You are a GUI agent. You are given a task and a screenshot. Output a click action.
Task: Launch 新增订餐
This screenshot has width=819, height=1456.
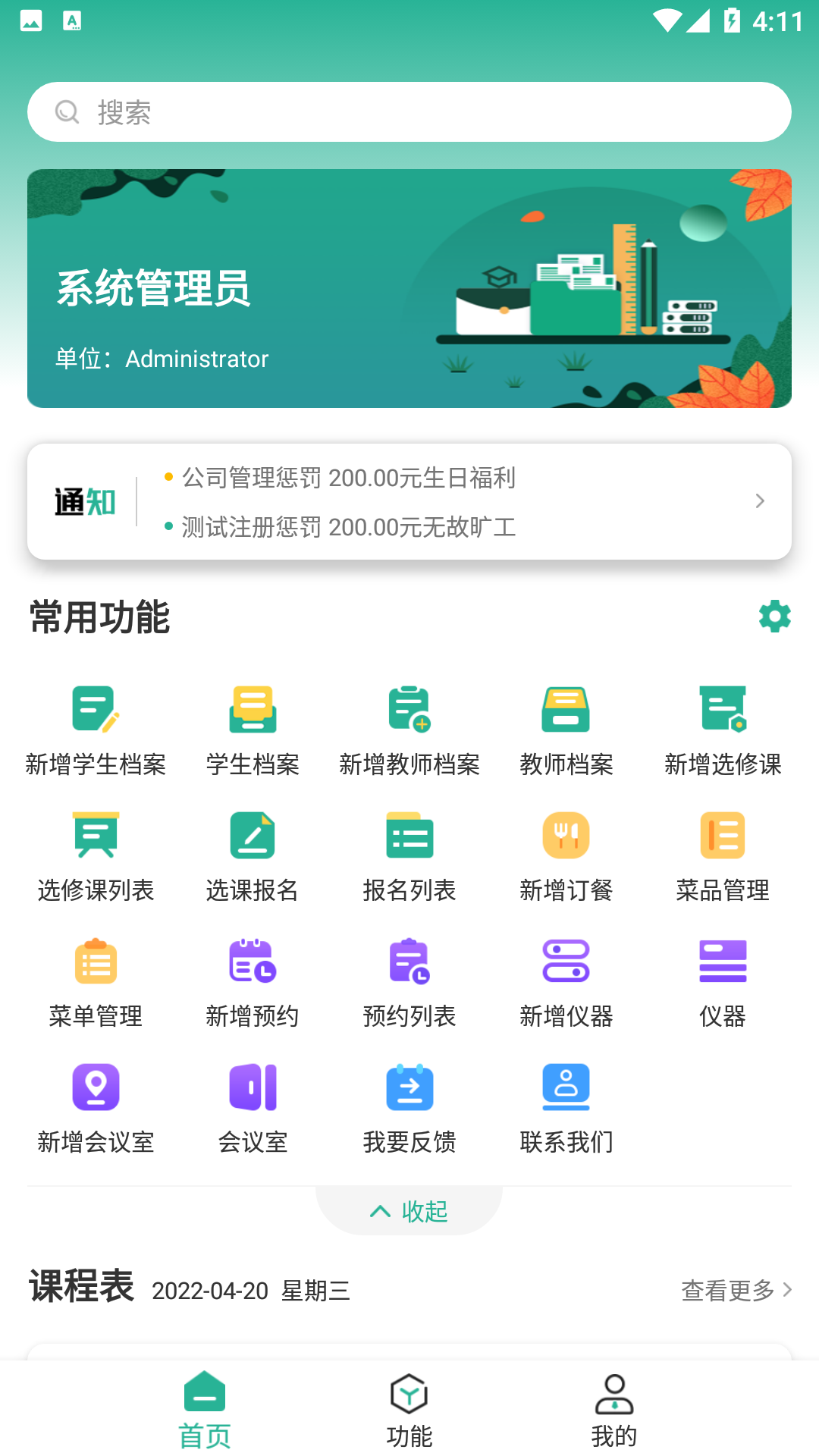[x=566, y=855]
